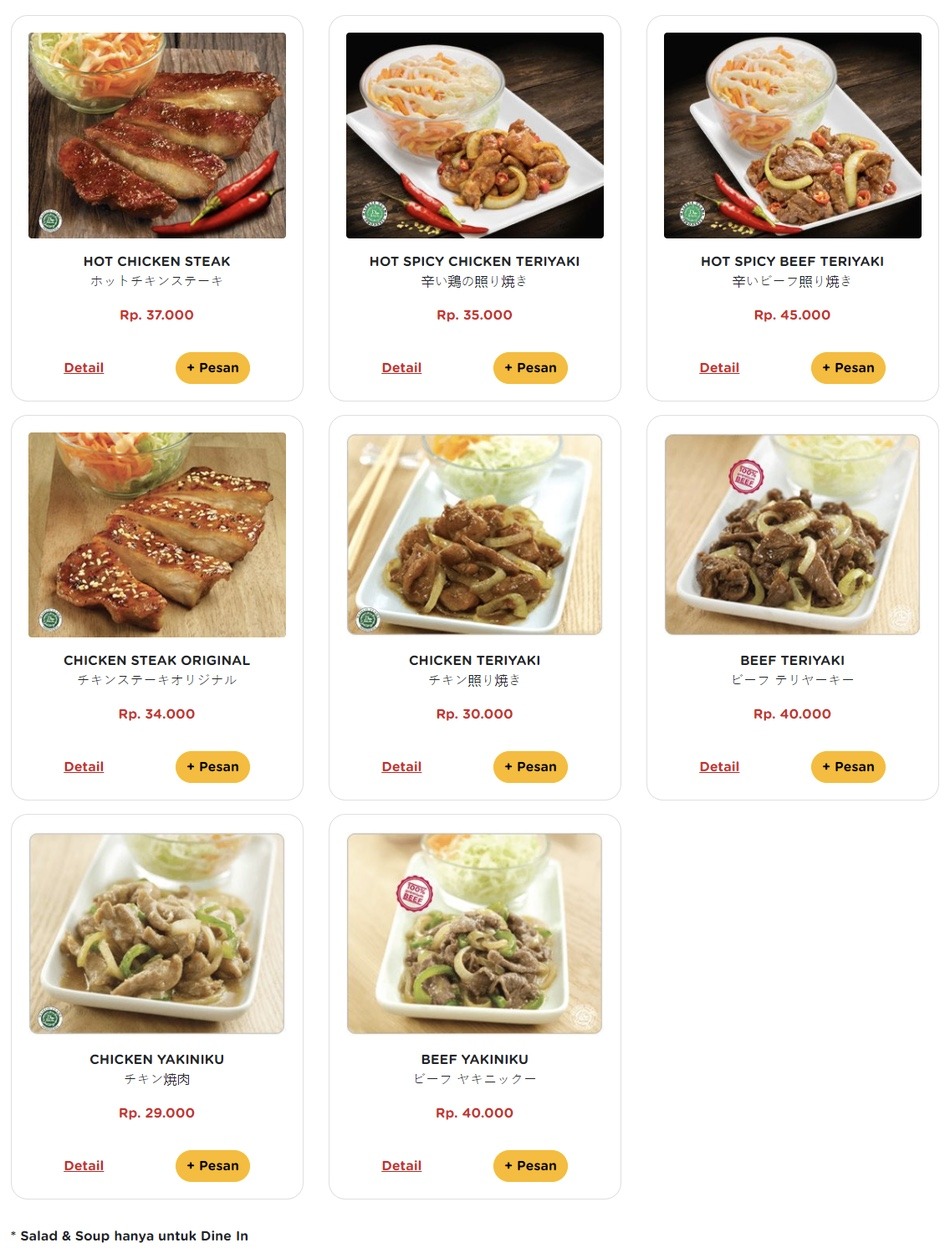
Task: Tap + Pesan for Hot Spicy Beef Teriyaki
Action: pos(848,368)
